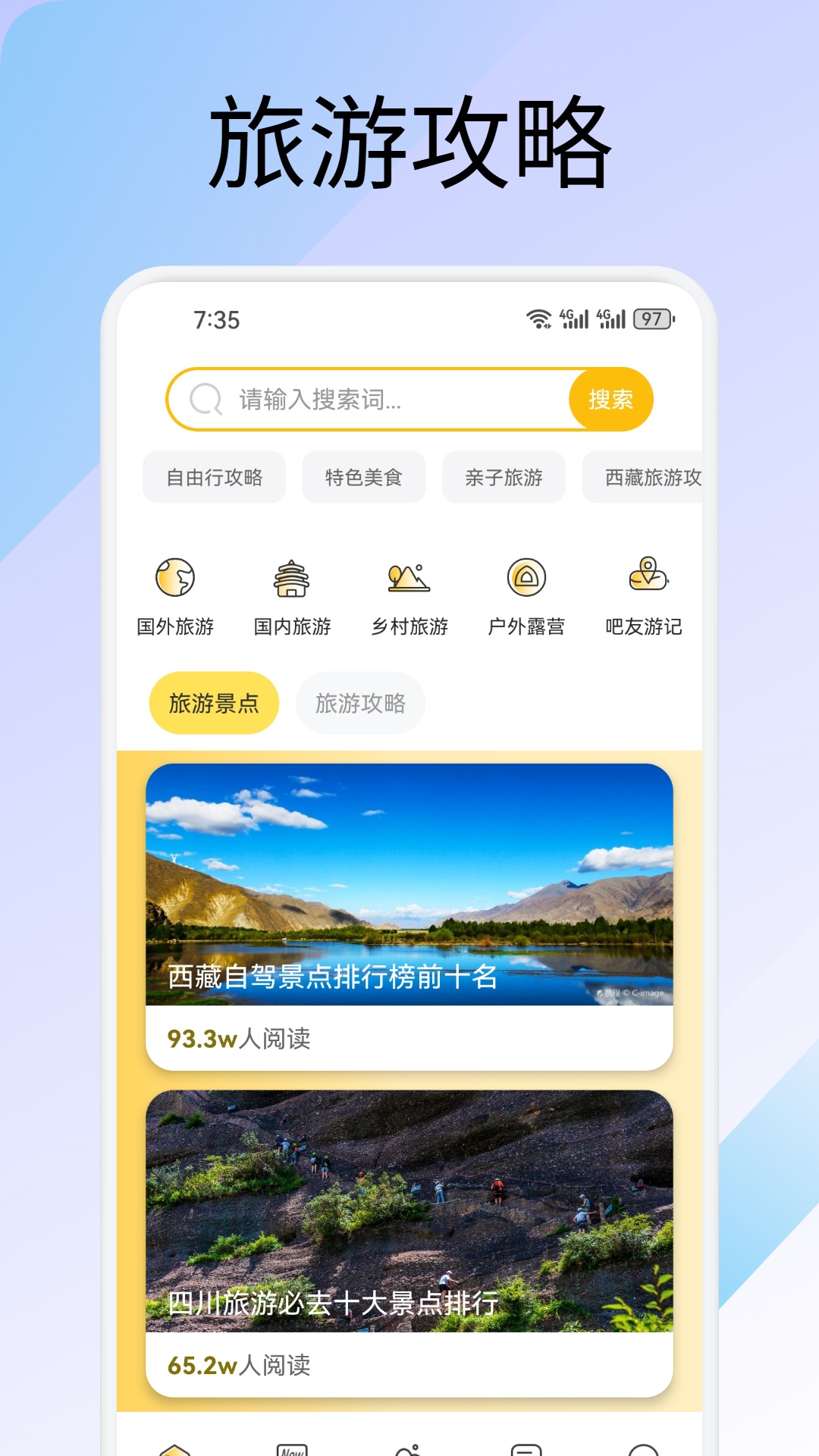The image size is (819, 1456).
Task: Toggle to the 旅游攻略 filter pill
Action: point(360,703)
